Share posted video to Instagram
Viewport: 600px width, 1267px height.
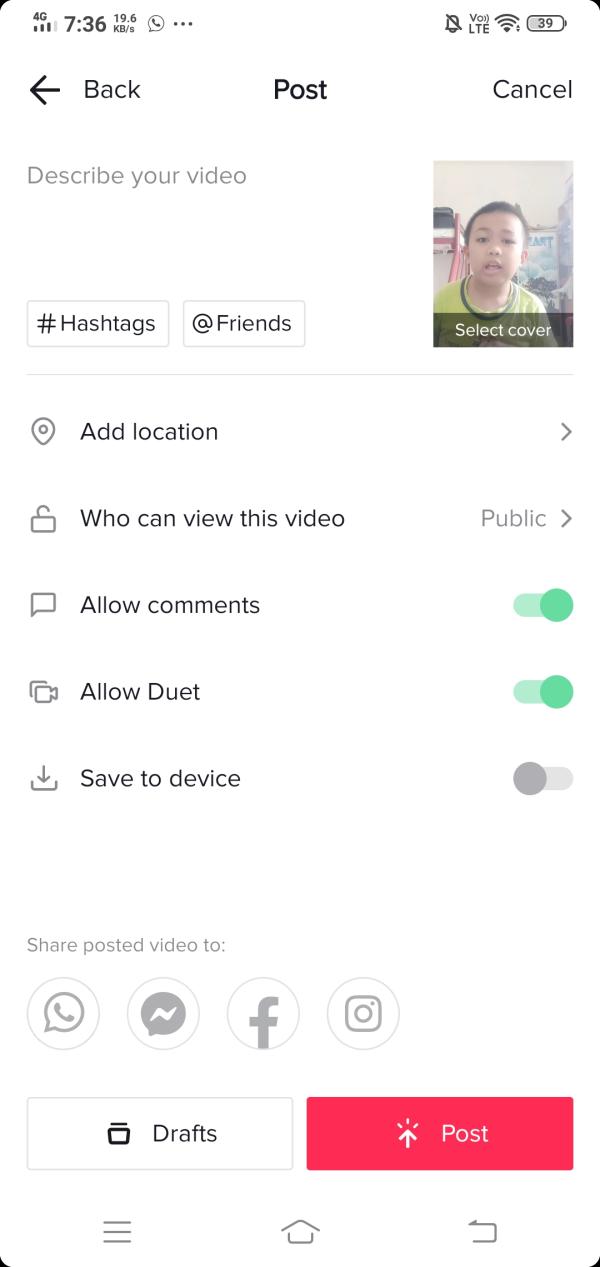pyautogui.click(x=363, y=1014)
